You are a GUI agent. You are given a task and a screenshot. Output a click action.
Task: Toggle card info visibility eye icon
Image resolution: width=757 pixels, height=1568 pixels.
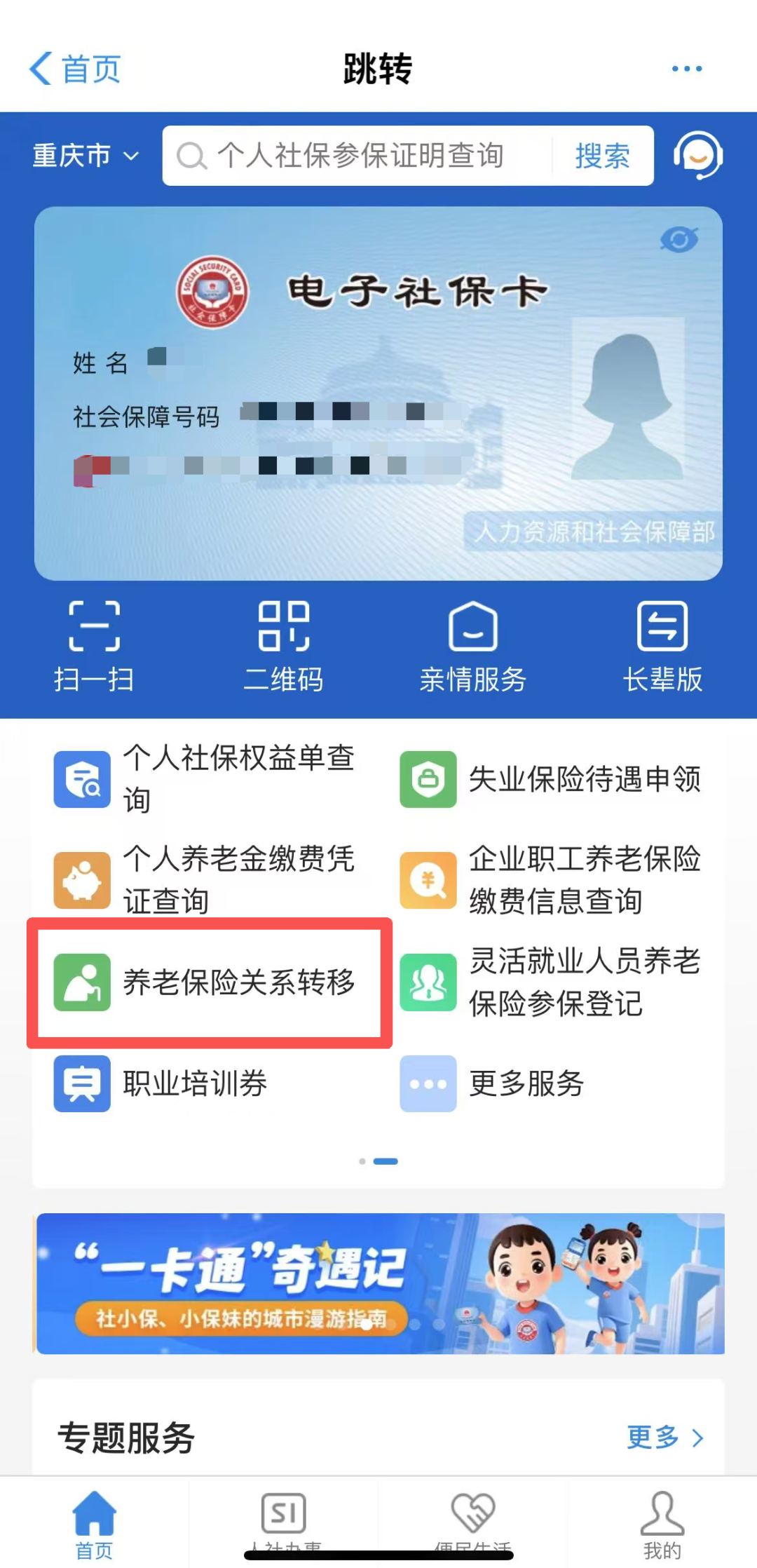click(678, 241)
